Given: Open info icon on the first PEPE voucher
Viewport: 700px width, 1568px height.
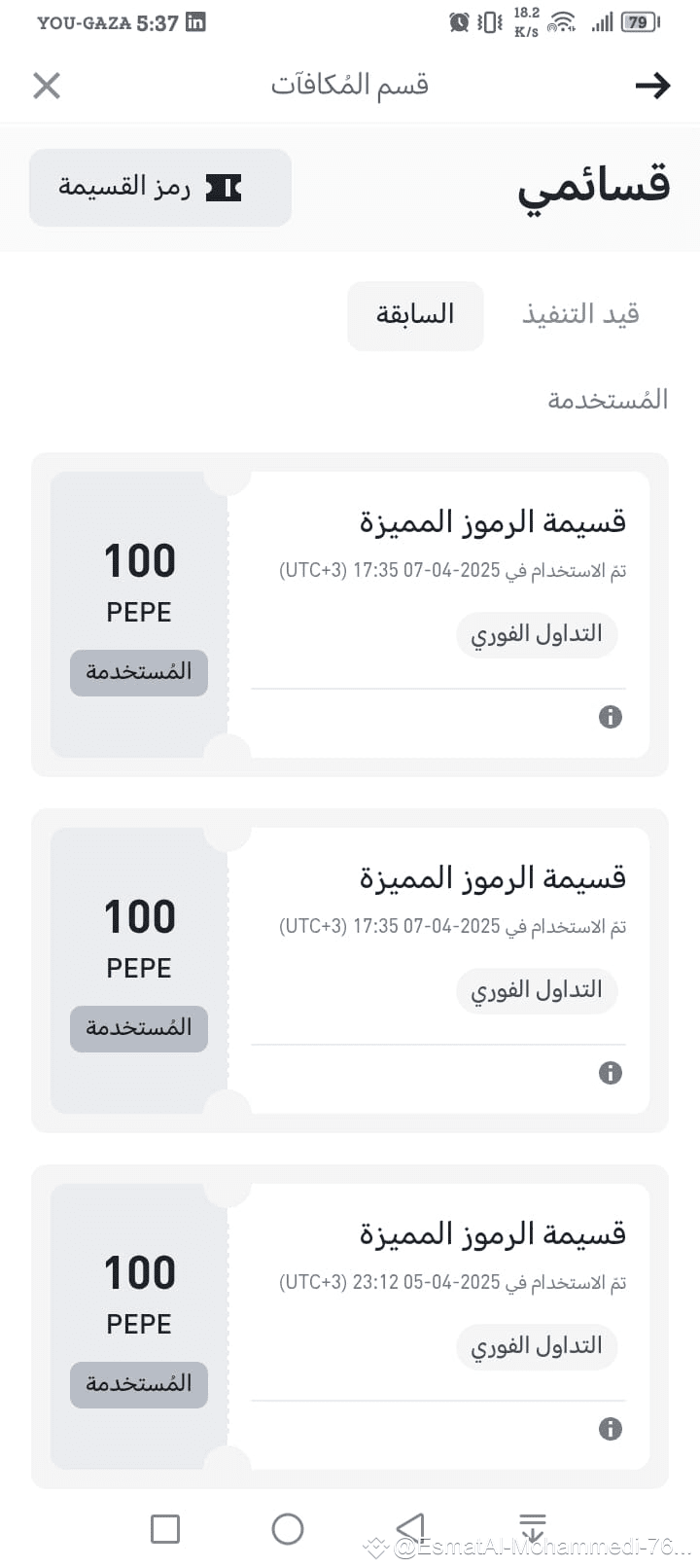Looking at the screenshot, I should coord(610,717).
